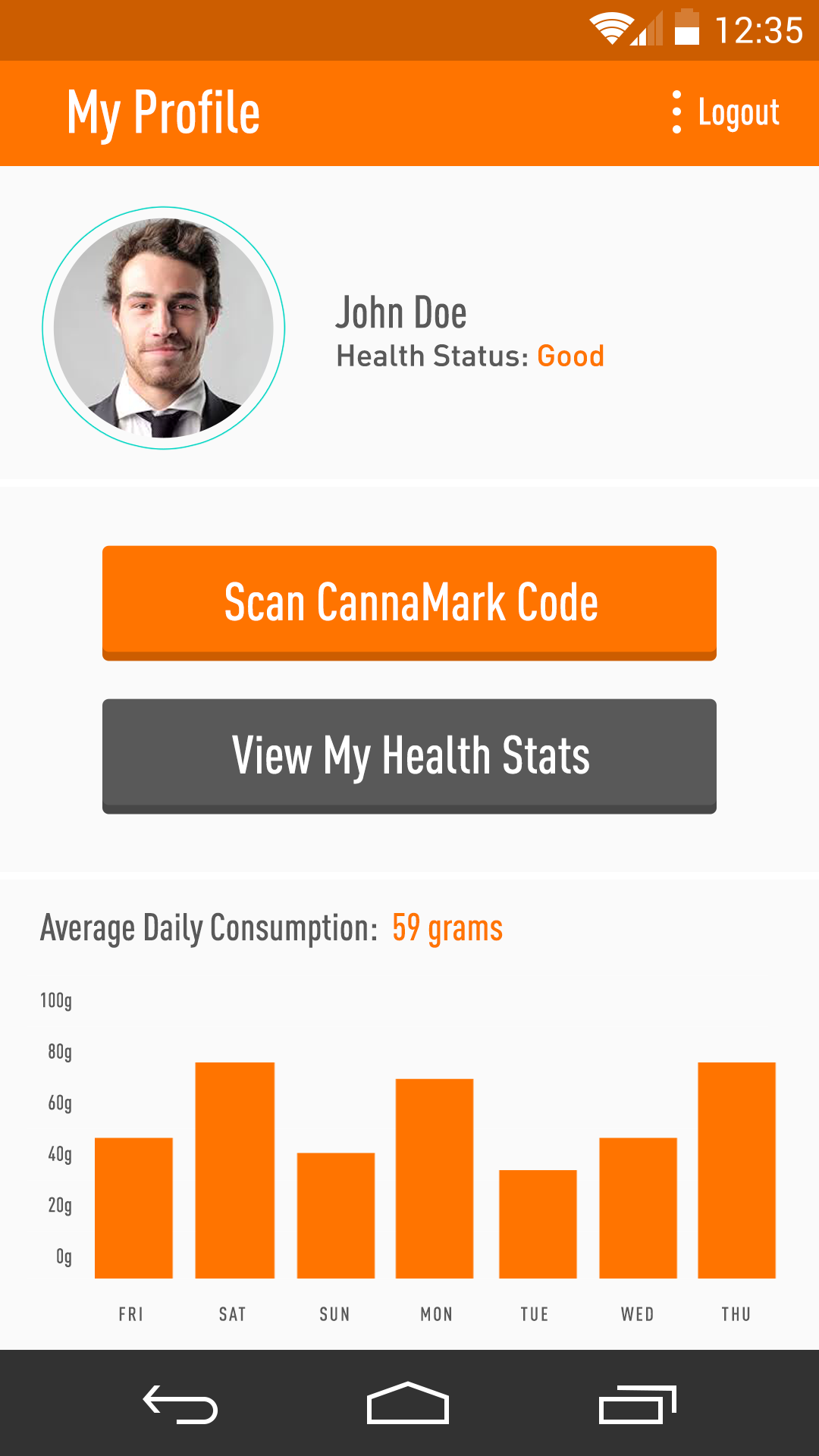Go back using the system back button
The width and height of the screenshot is (819, 1456).
180,1404
